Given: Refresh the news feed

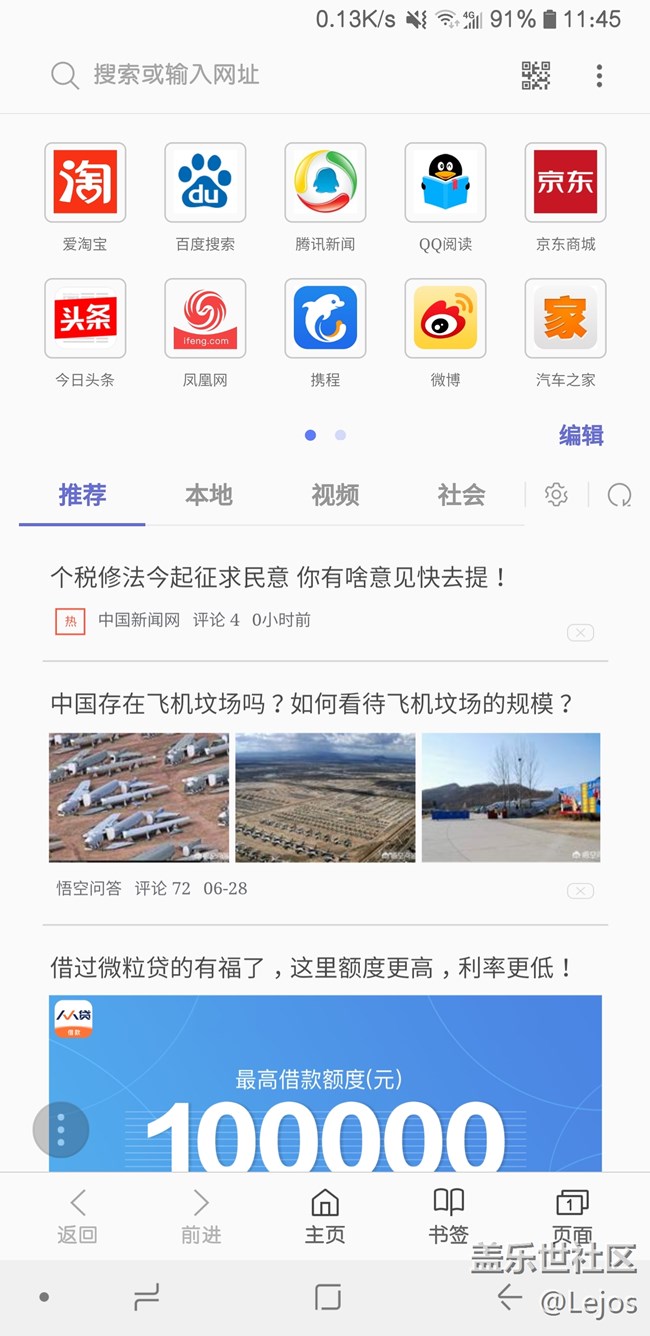Looking at the screenshot, I should click(x=620, y=495).
